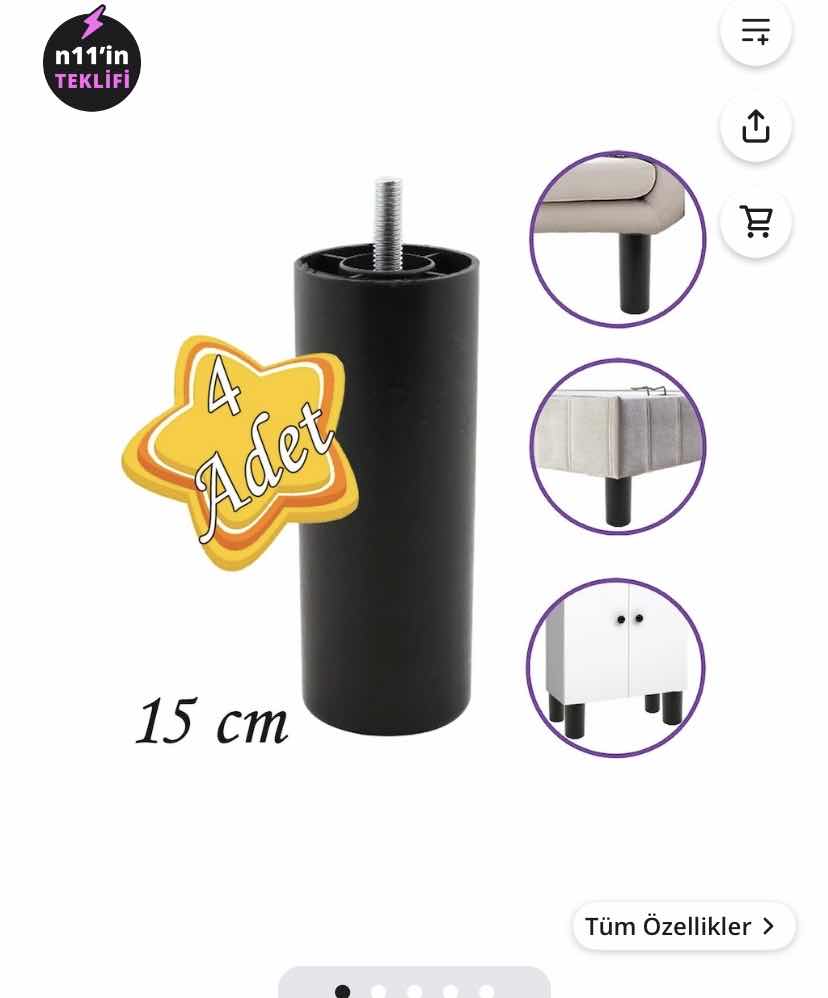Open the shopping cart
Screen dimensions: 828x998
(756, 222)
